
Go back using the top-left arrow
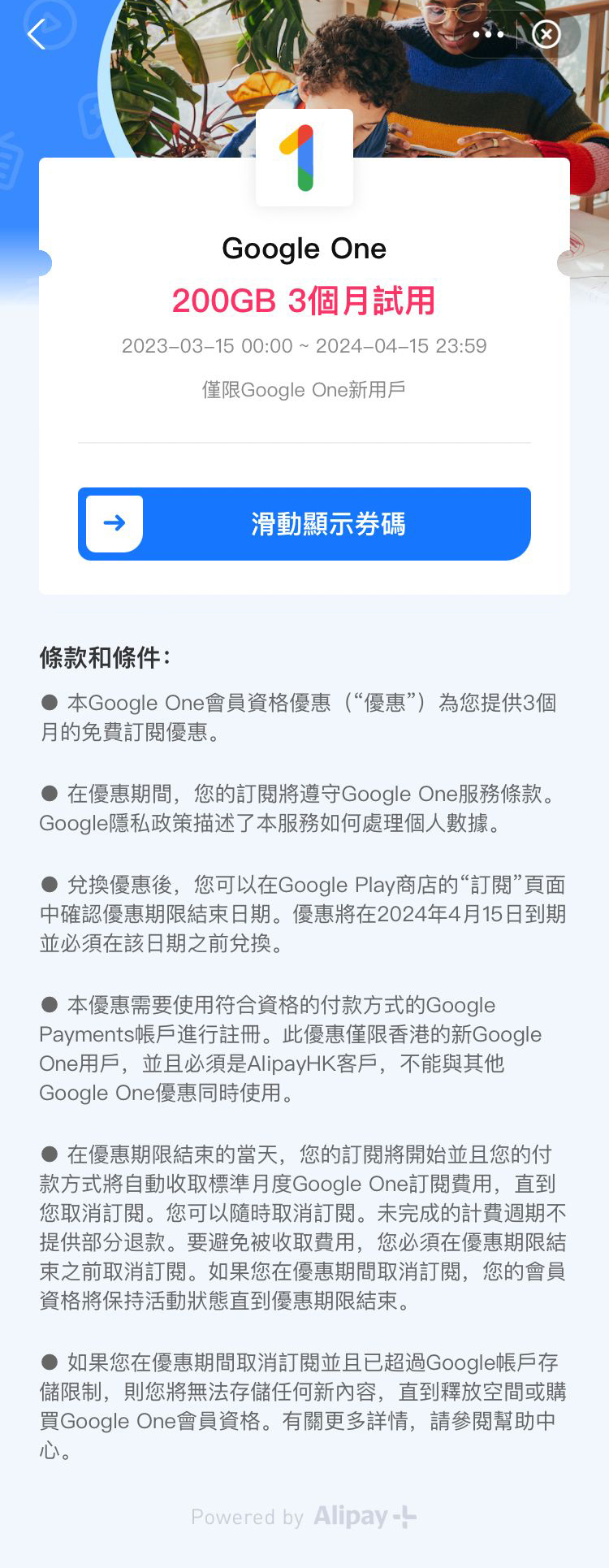point(37,35)
